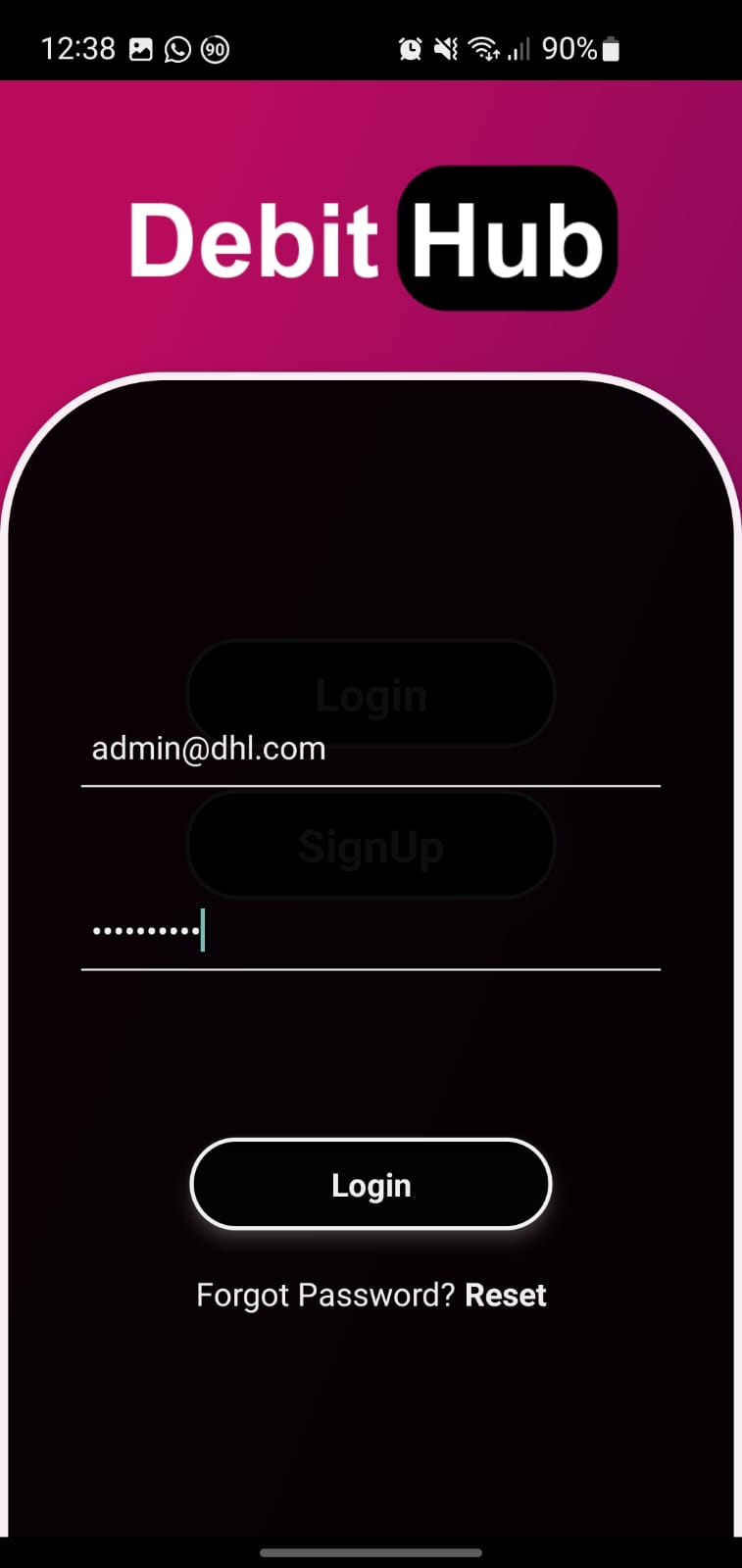This screenshot has height=1568, width=742.
Task: Tap the email field showing admin@dhl.com
Action: coord(371,750)
